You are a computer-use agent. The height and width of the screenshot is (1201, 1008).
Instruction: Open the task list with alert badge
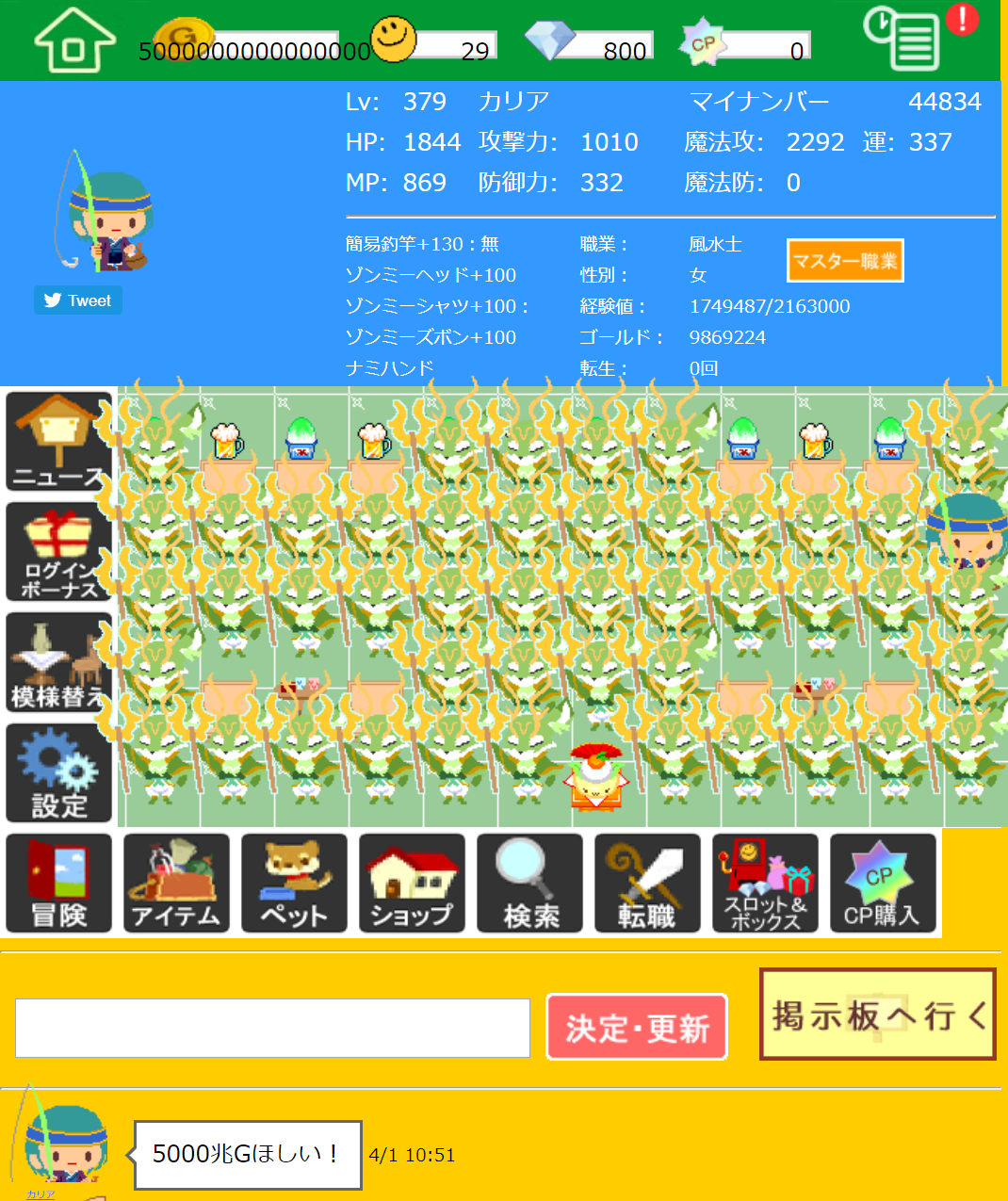click(904, 40)
